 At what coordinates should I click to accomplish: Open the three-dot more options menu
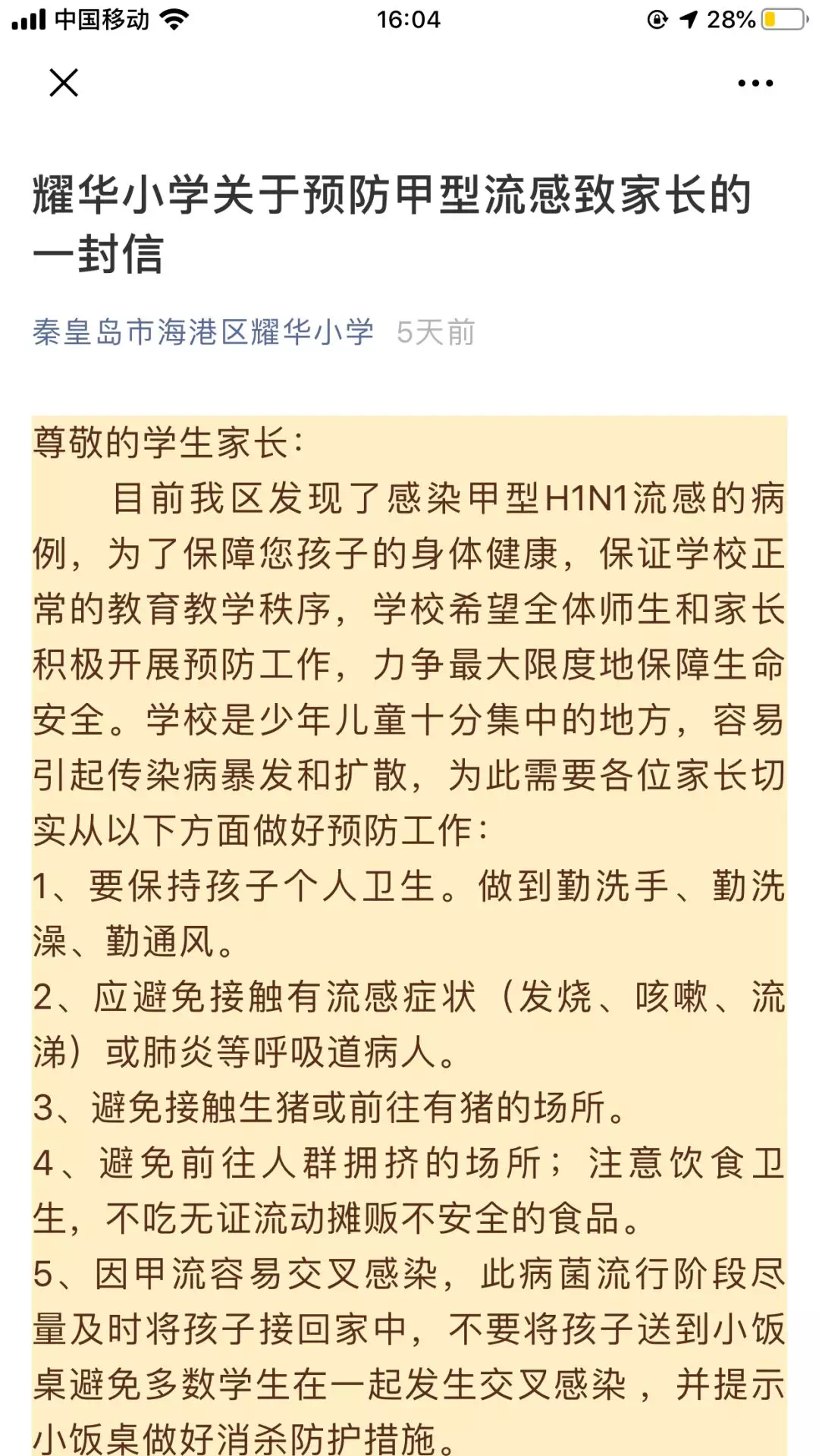coord(755,83)
